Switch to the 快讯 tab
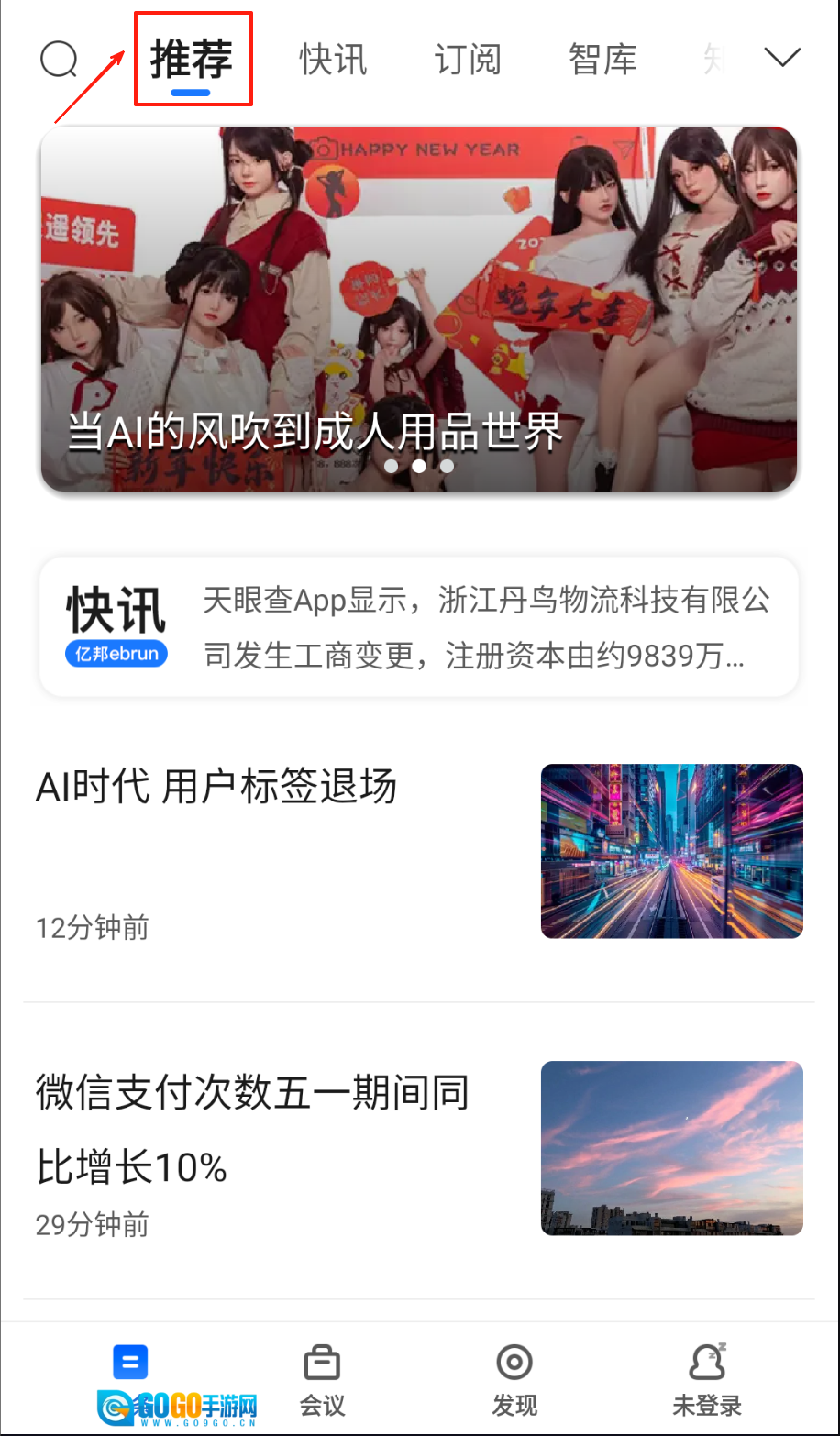The height and width of the screenshot is (1436, 840). coord(333,61)
